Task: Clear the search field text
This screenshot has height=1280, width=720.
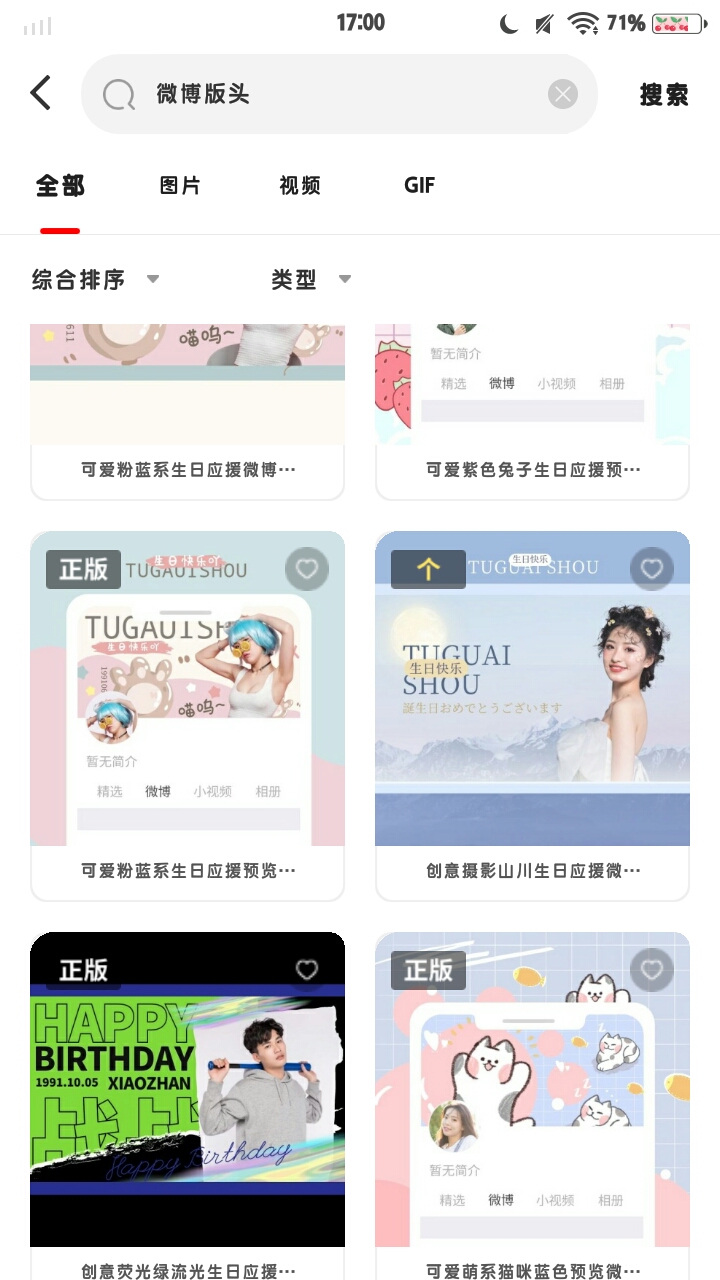Action: pyautogui.click(x=562, y=94)
